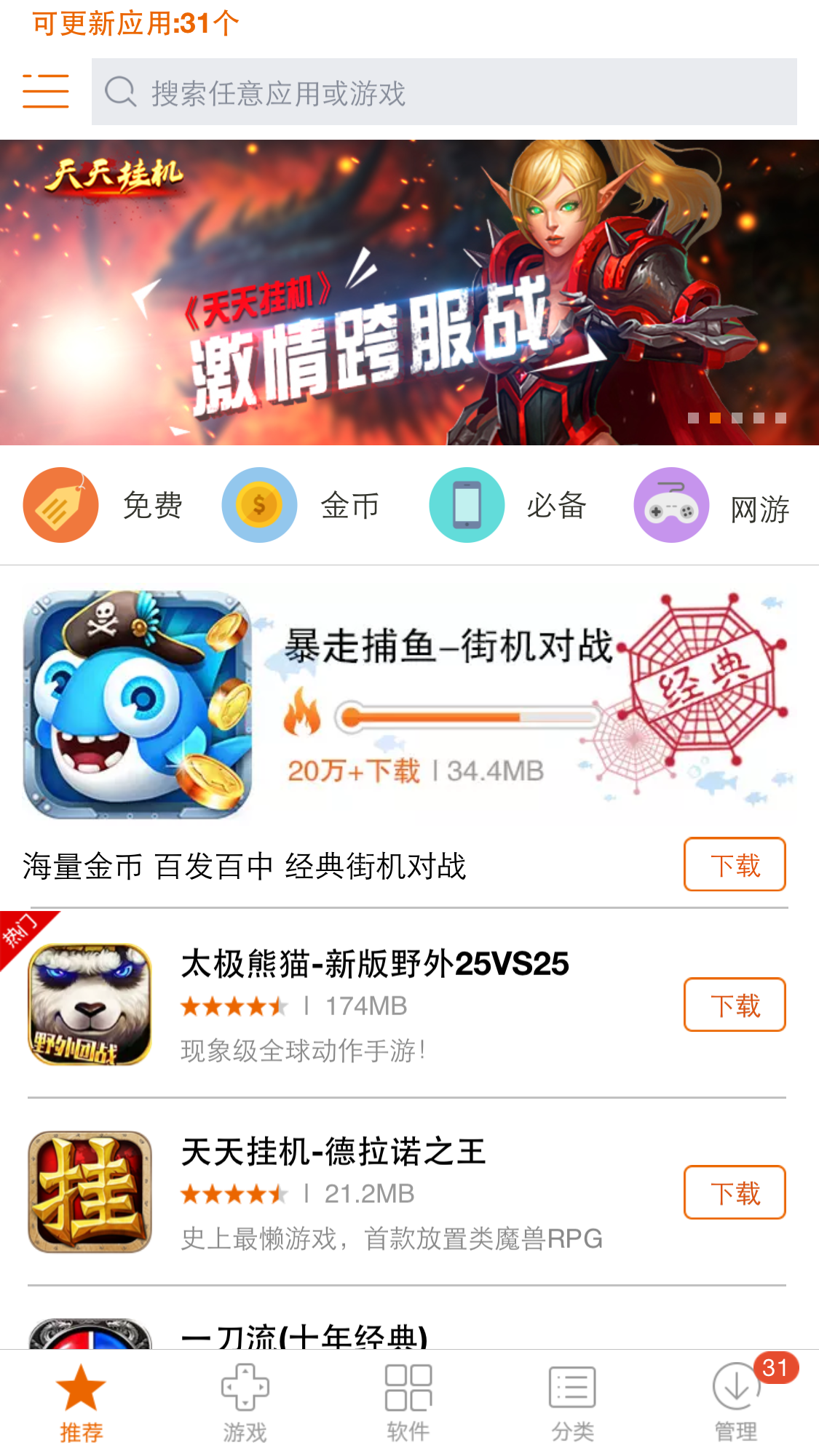Select the 金币 (gold coins) category icon
Screen dimensions: 819x1456
259,505
